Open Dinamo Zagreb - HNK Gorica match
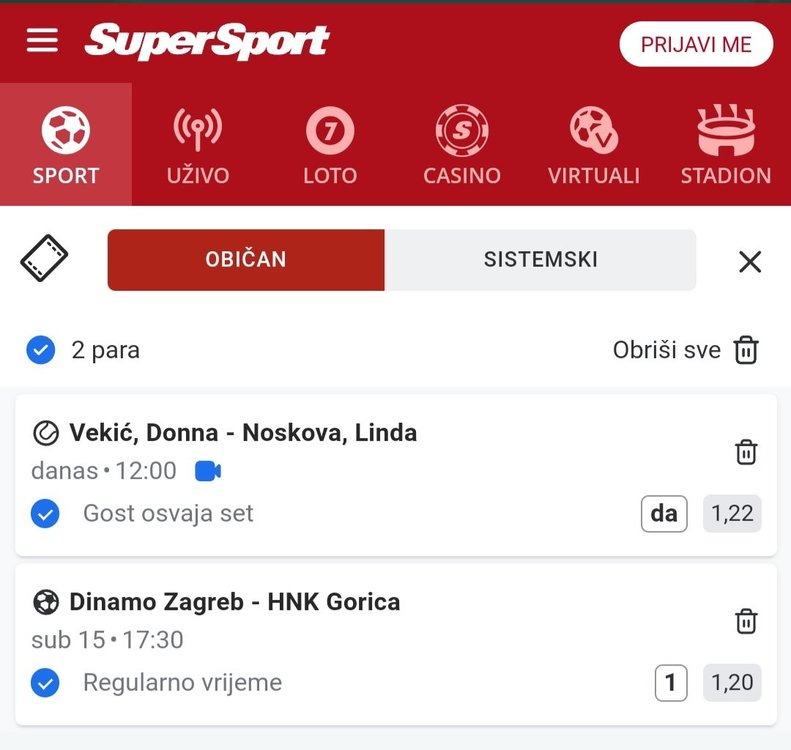 (x=234, y=602)
